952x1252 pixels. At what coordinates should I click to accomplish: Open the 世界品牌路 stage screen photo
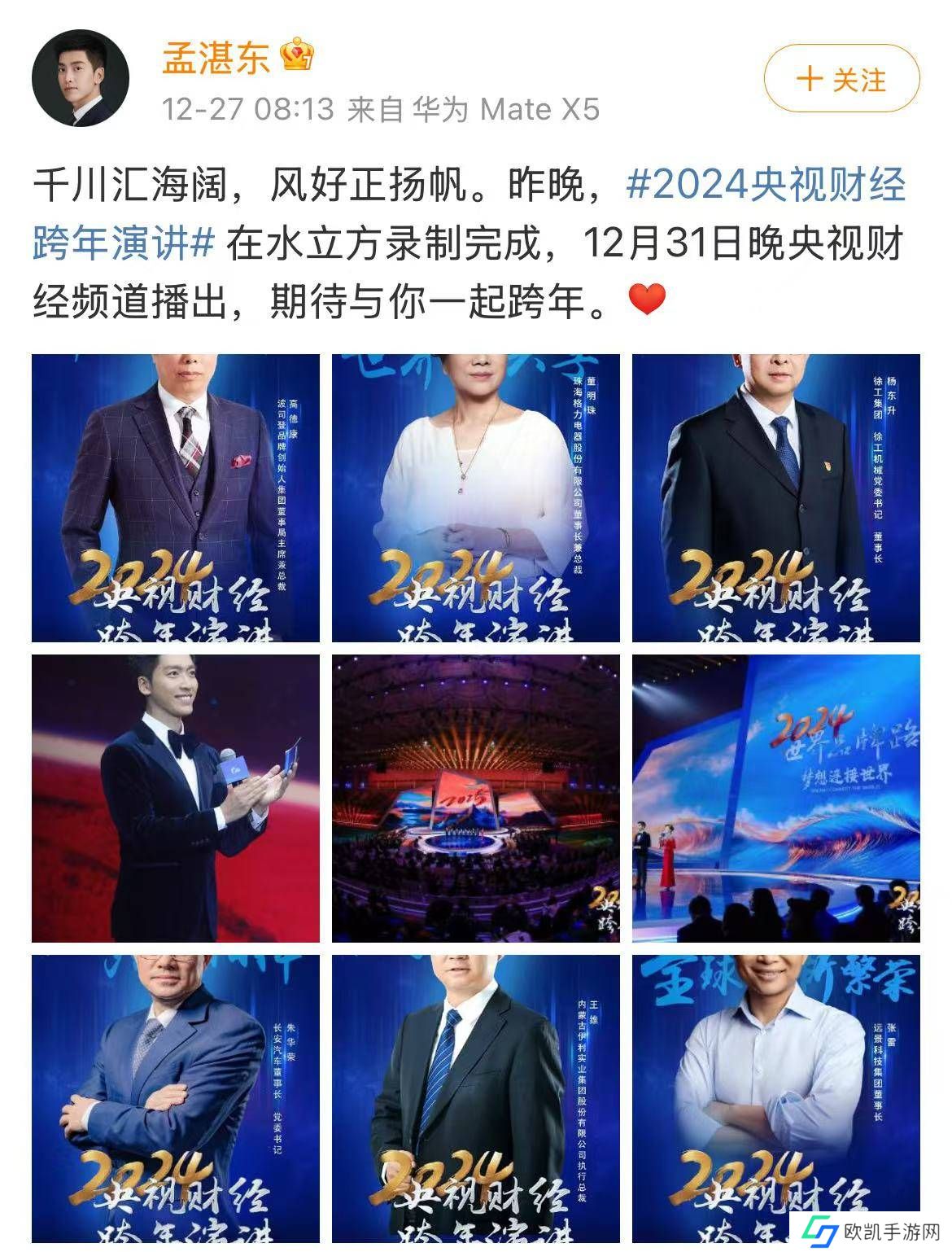[775, 798]
